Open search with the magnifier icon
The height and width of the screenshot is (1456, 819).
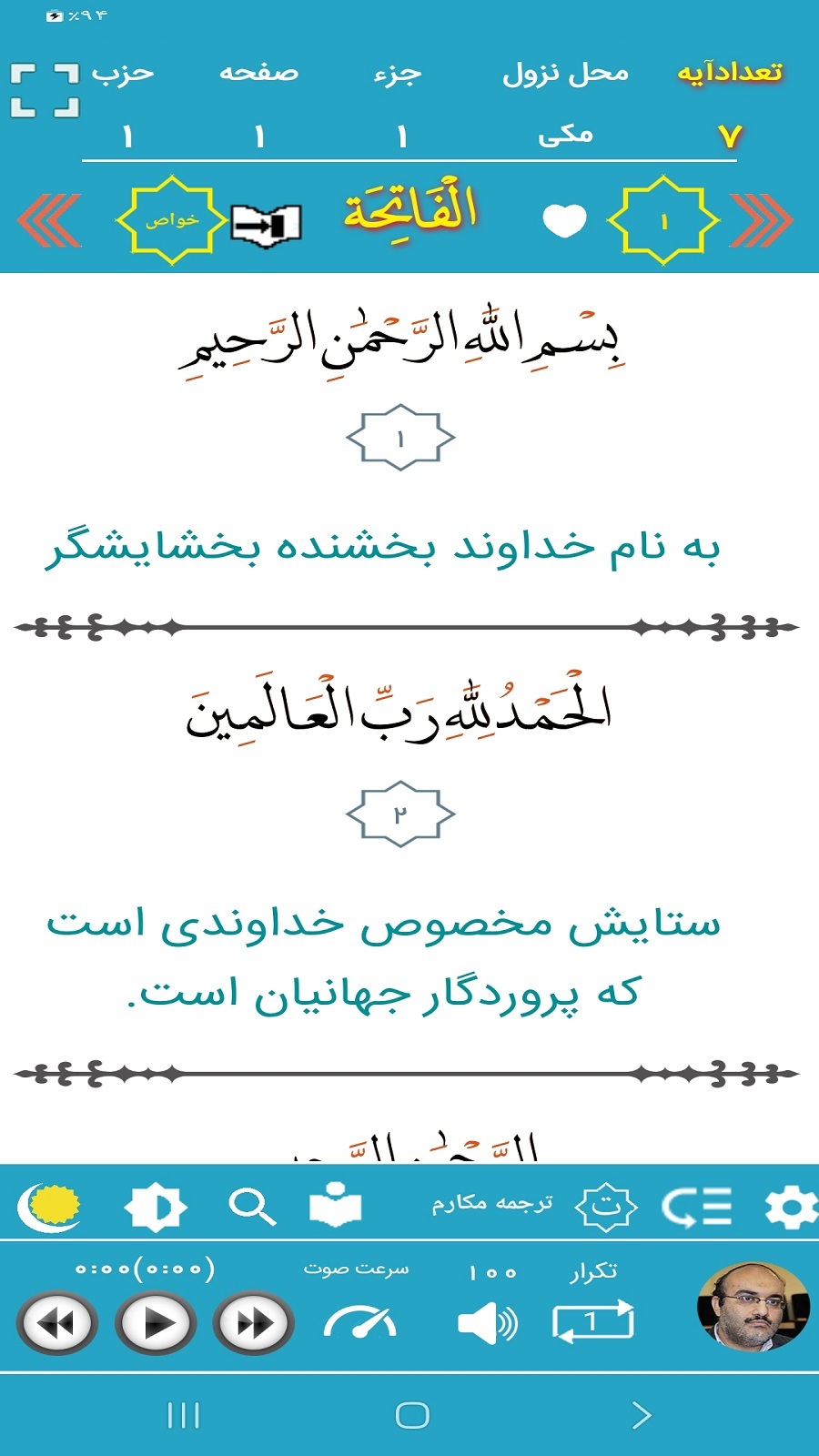pyautogui.click(x=252, y=1207)
